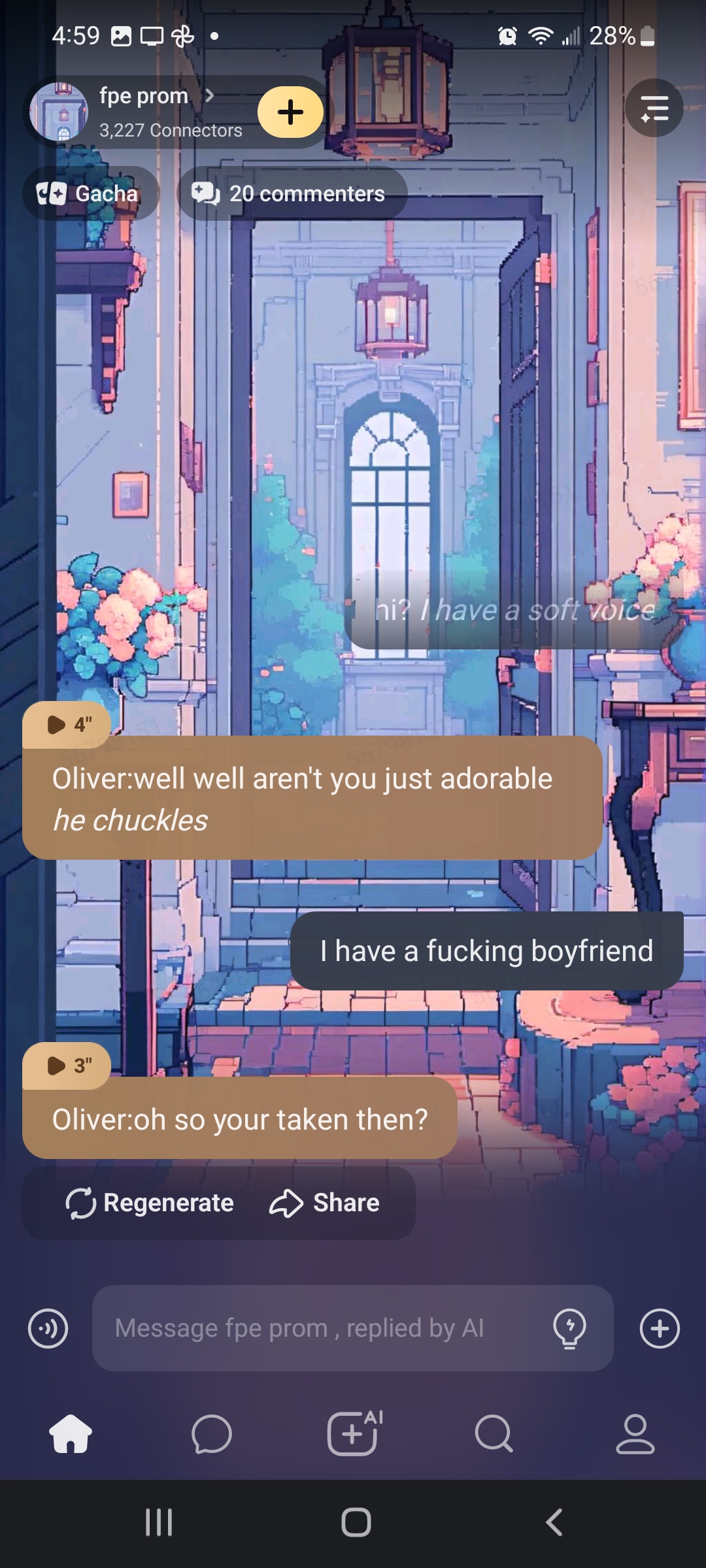Screen dimensions: 706x1568
Task: Open the top-right menu icon
Action: pyautogui.click(x=654, y=108)
